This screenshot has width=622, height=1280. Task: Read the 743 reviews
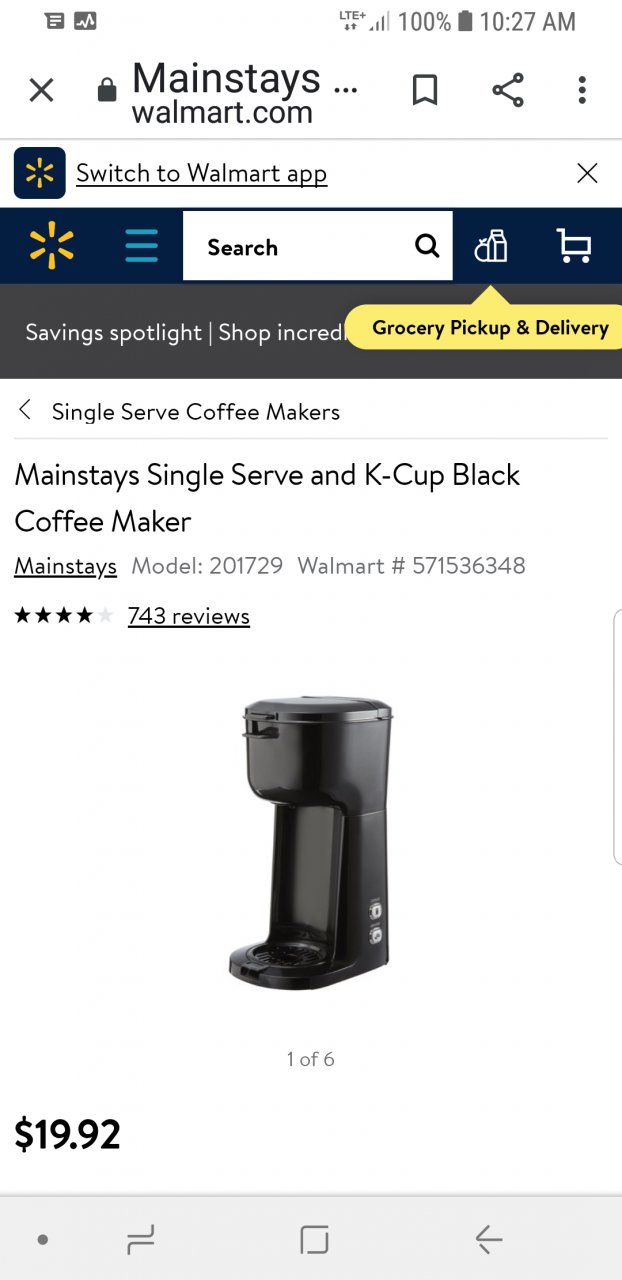point(189,616)
